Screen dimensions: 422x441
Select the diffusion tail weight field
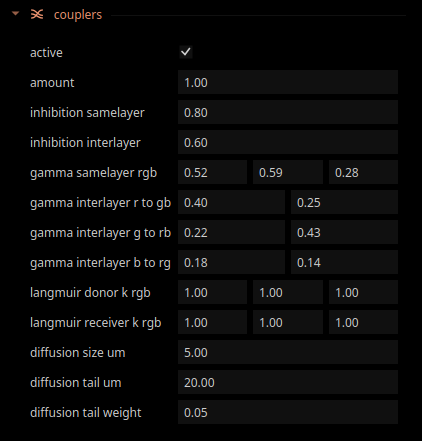click(288, 412)
